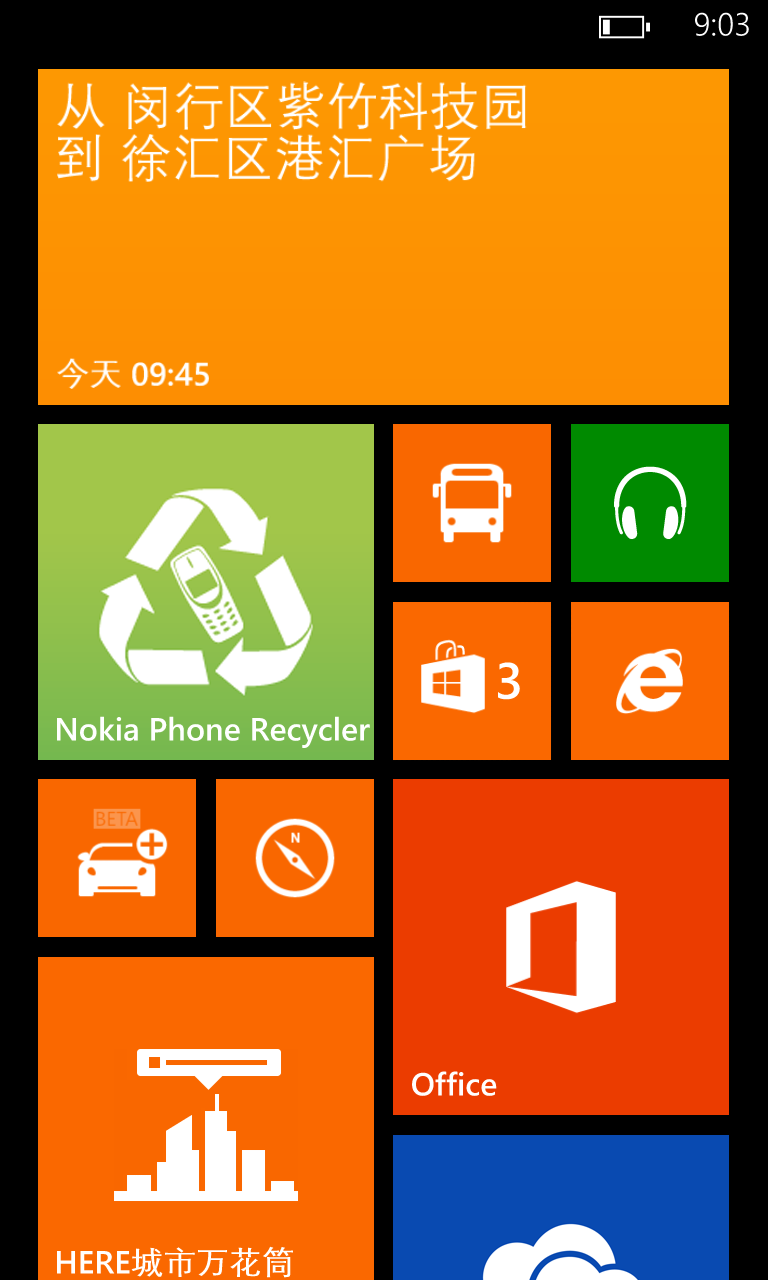The height and width of the screenshot is (1280, 768).
Task: Open the Store tile with 3 updates
Action: (472, 681)
